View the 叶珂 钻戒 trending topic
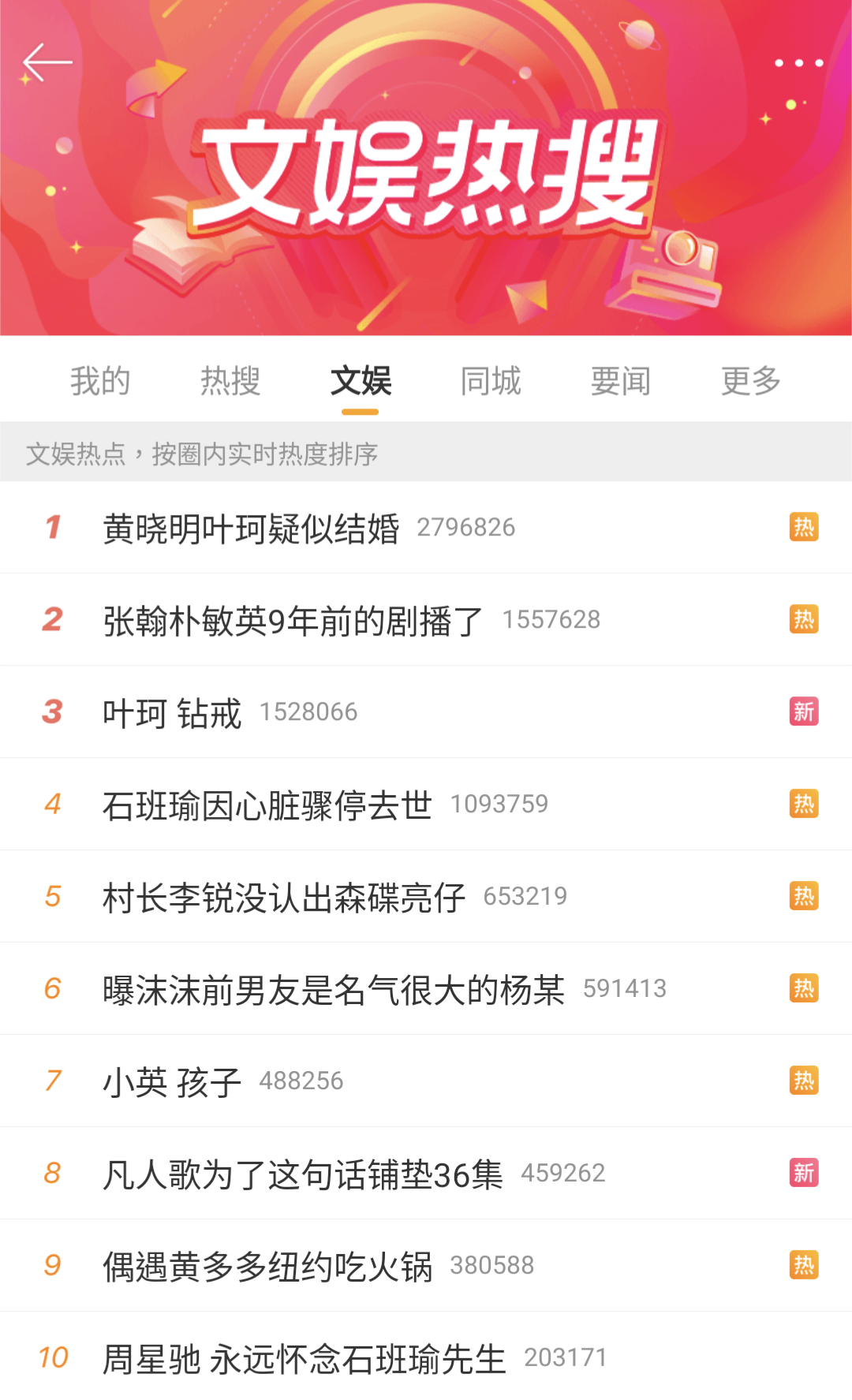Screen dimensions: 852x1400 click(426, 712)
